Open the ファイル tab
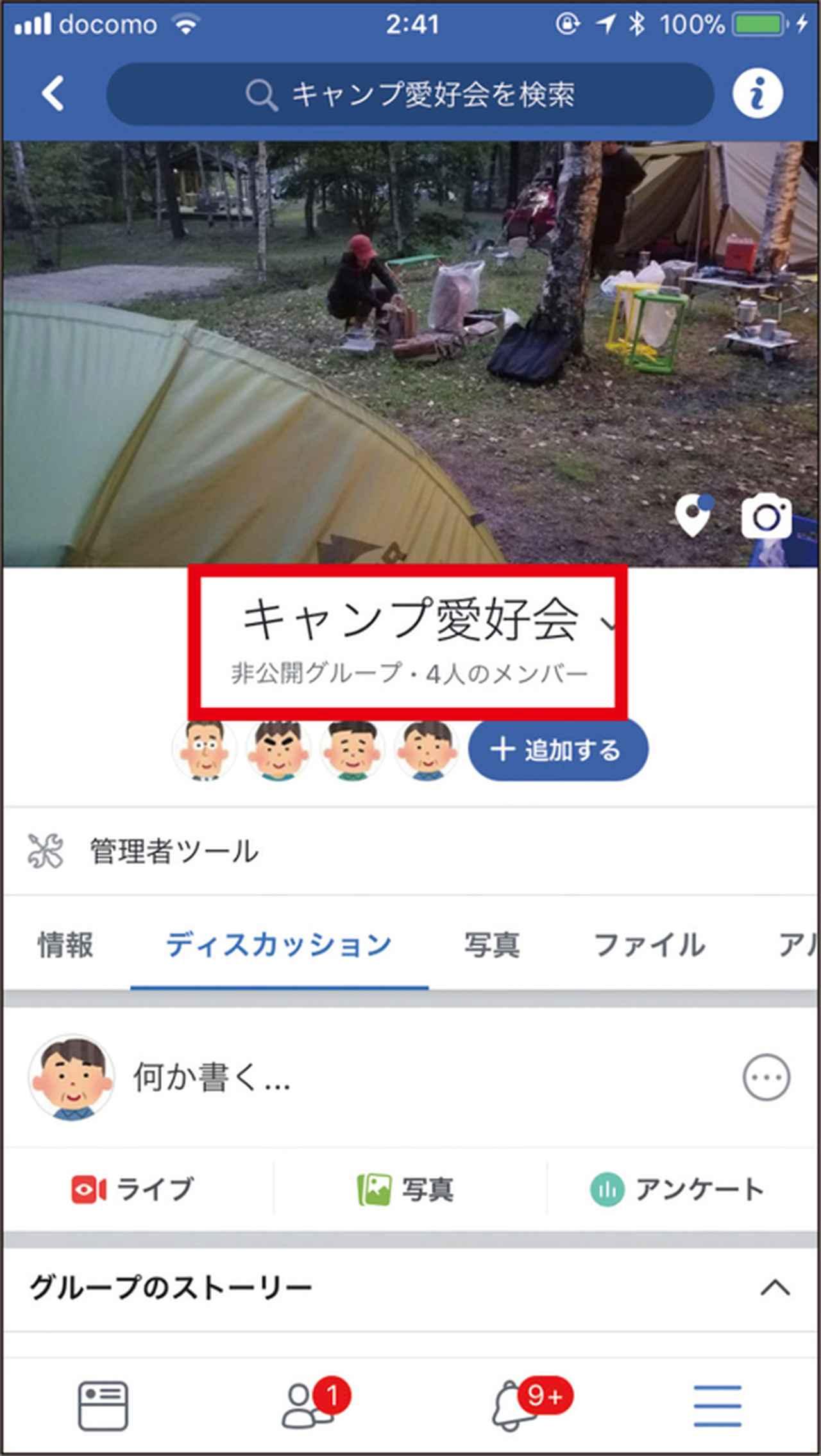This screenshot has height=1456, width=821. 648,945
